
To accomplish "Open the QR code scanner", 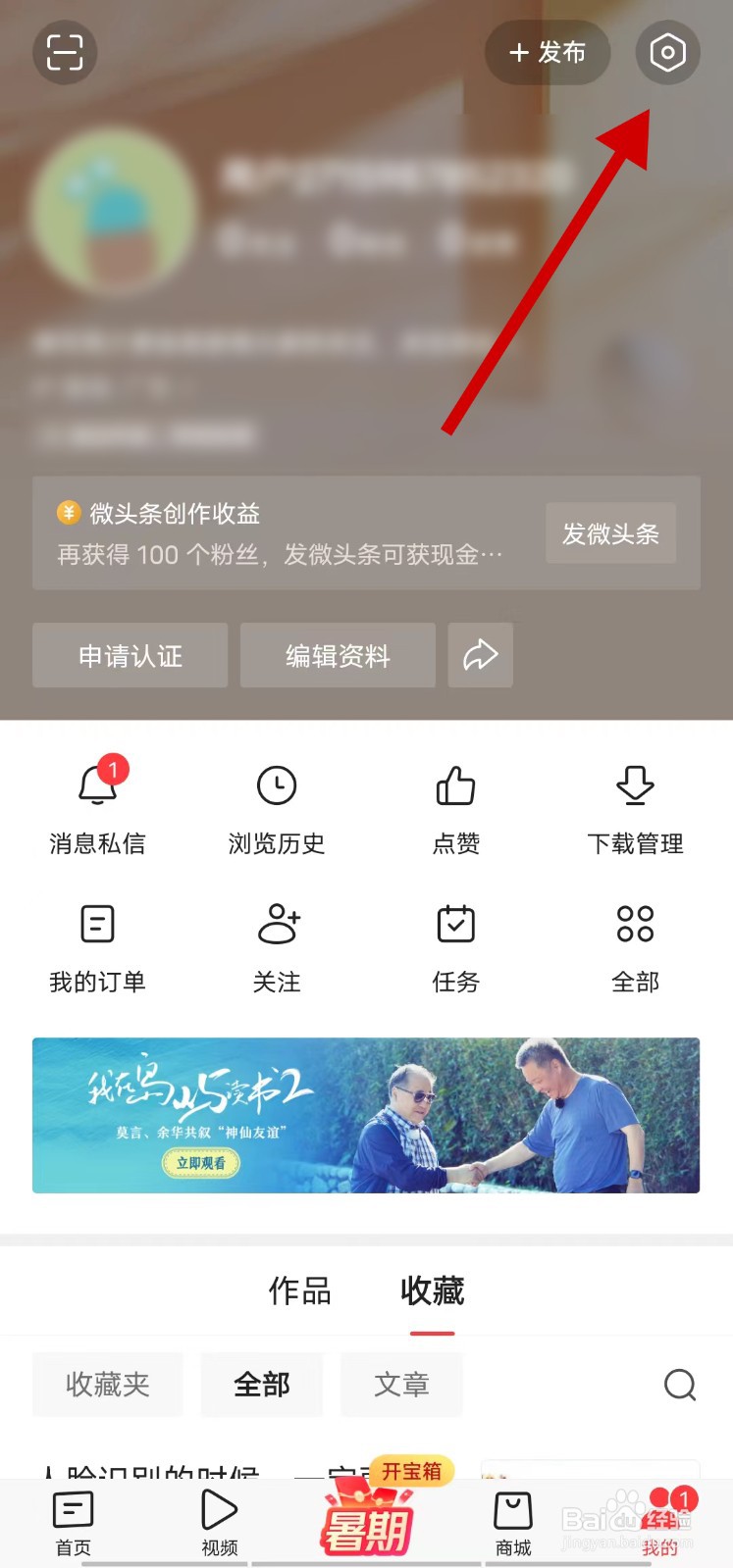I will coord(65,53).
